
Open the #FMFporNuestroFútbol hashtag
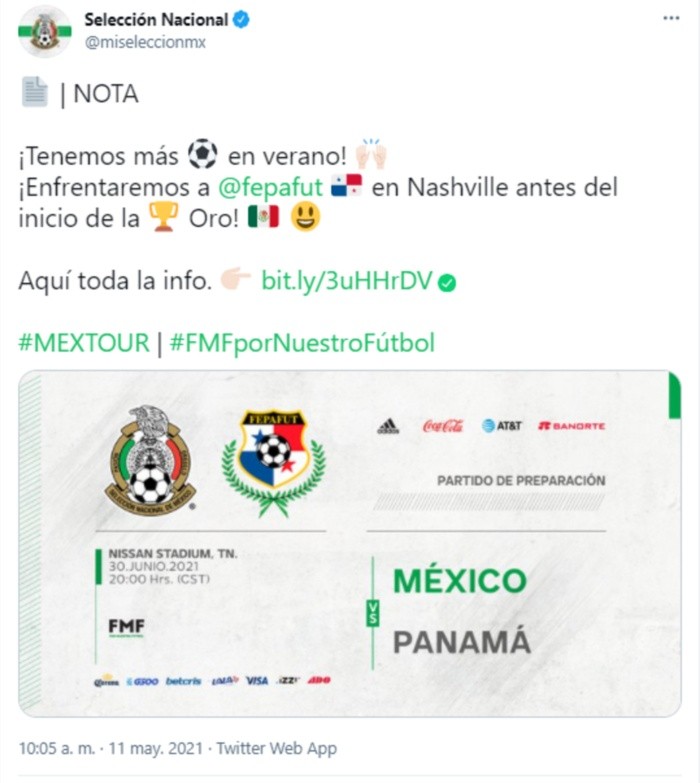303,343
